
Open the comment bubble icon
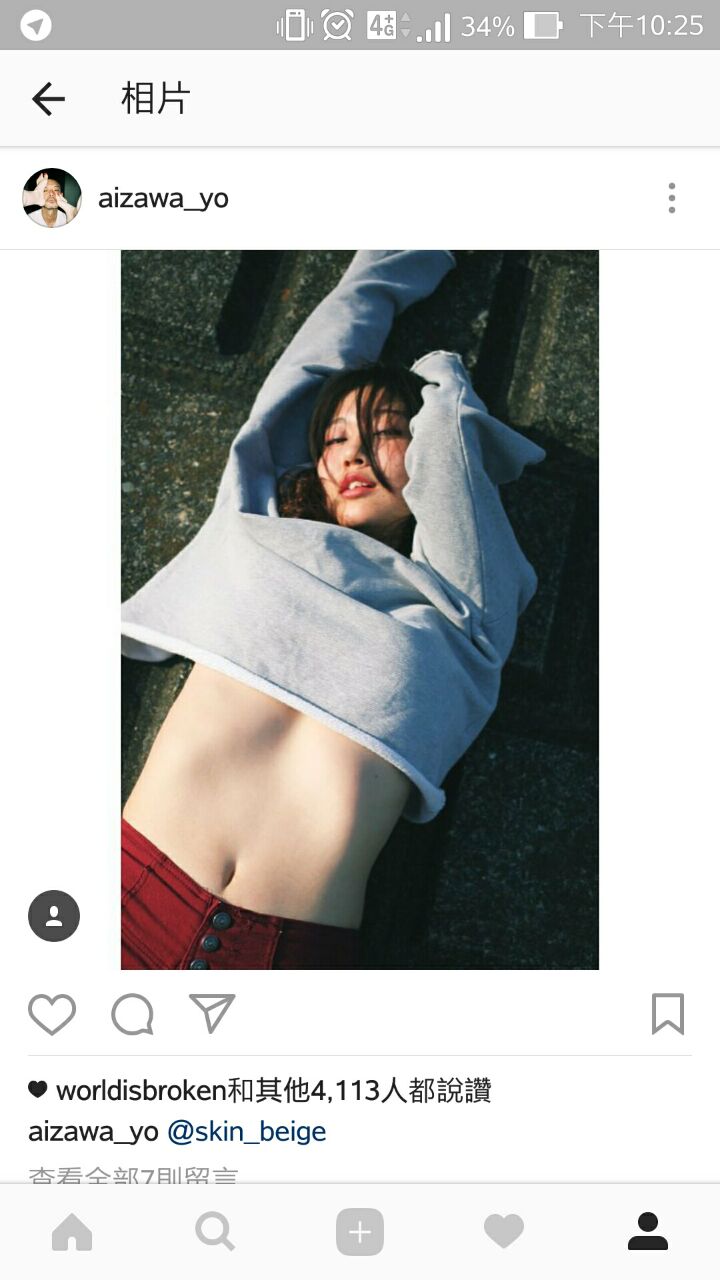pyautogui.click(x=132, y=1014)
